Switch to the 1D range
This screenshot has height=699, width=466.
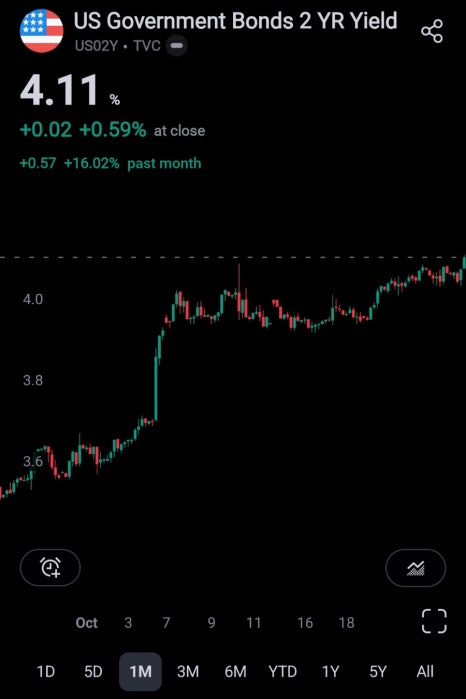[x=45, y=671]
